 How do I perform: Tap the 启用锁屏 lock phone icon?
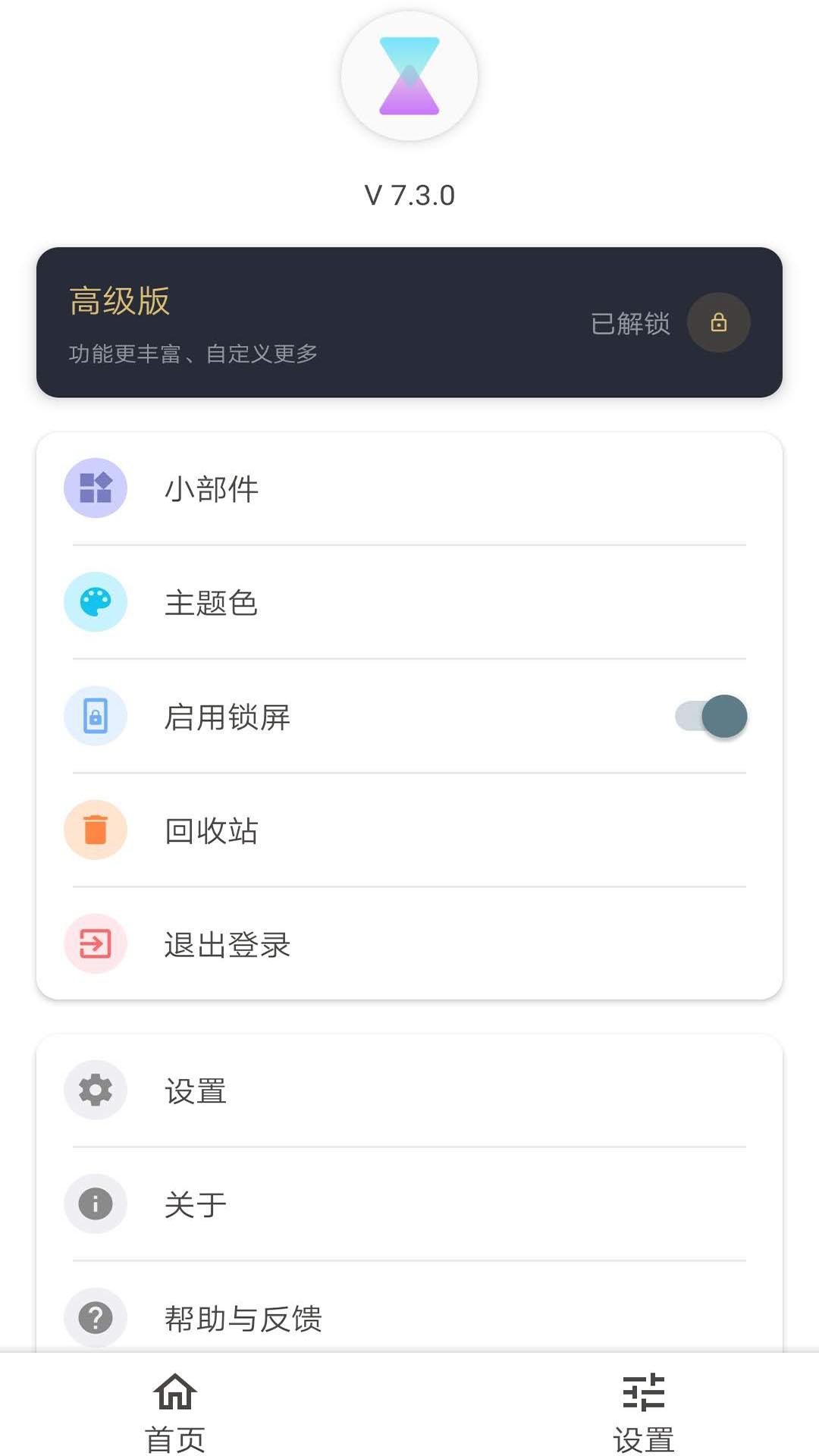click(95, 716)
